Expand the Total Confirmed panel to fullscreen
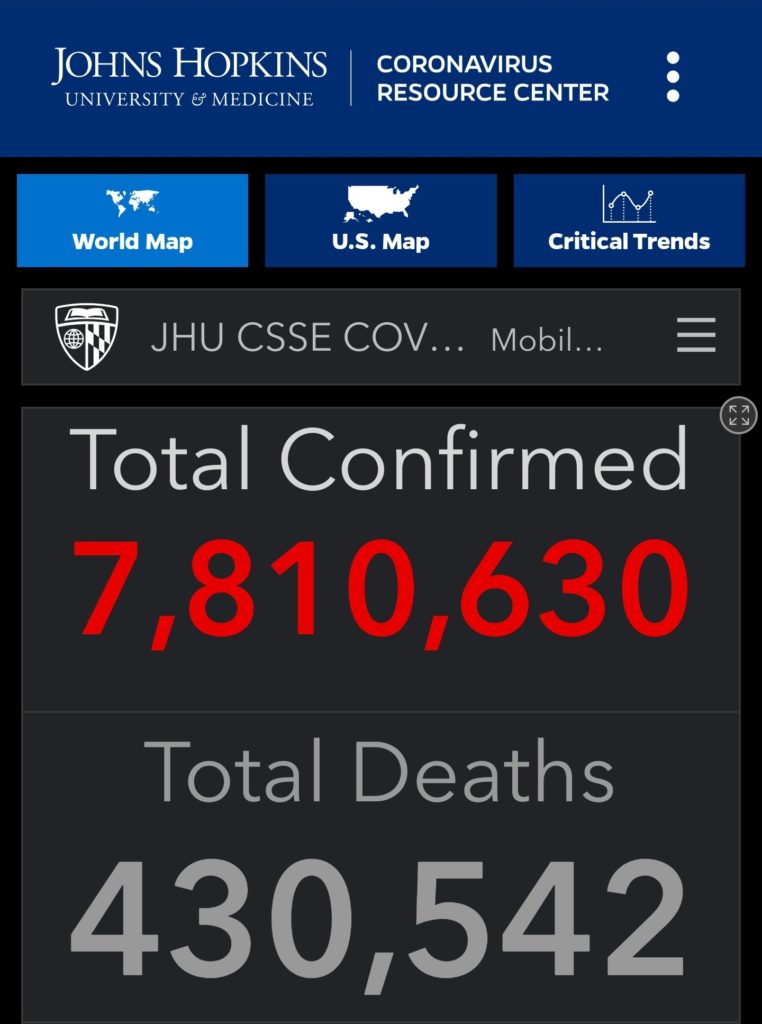This screenshot has width=762, height=1024. (x=739, y=415)
